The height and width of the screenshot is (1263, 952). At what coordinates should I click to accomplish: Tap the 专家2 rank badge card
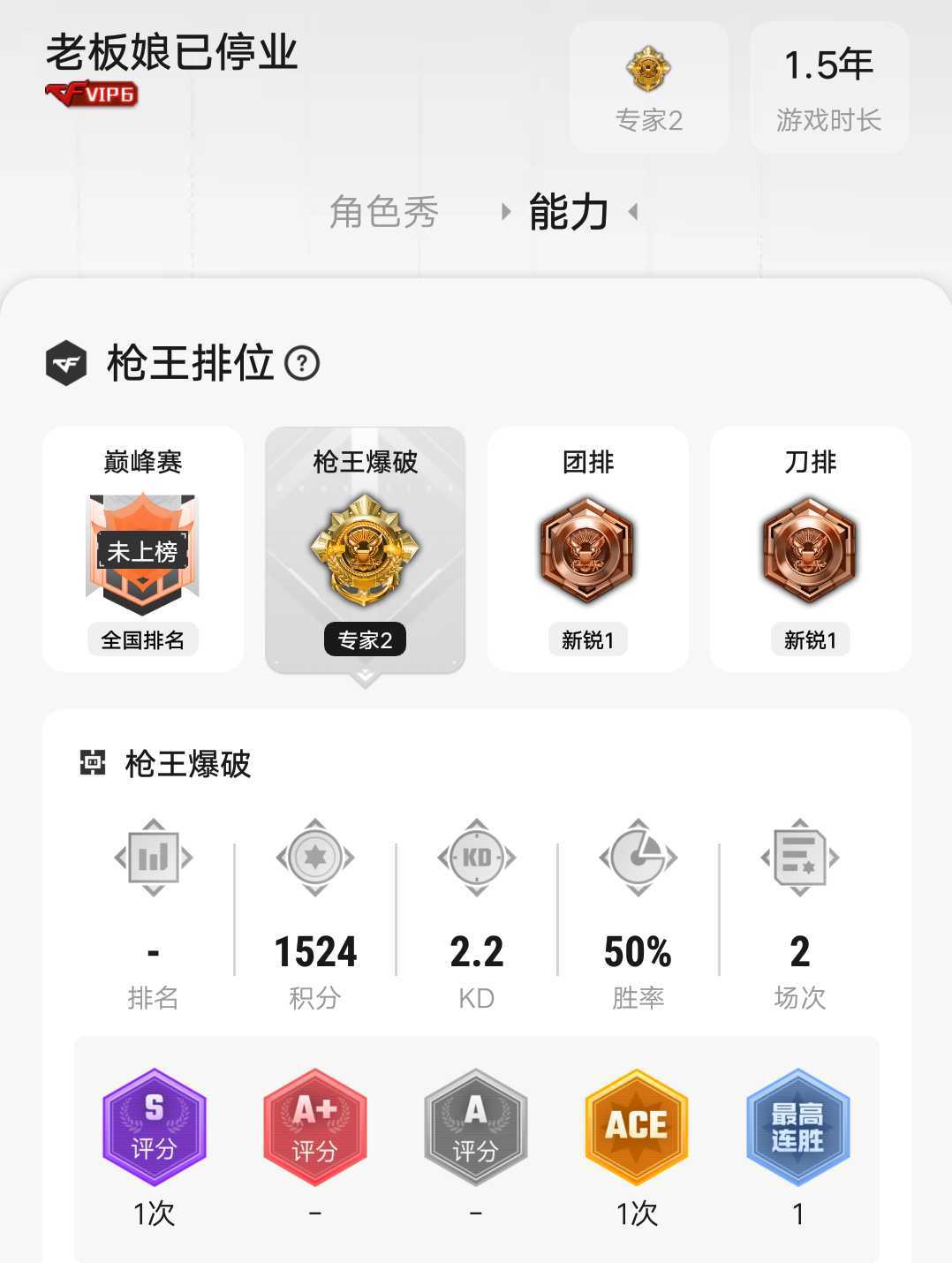pyautogui.click(x=649, y=88)
